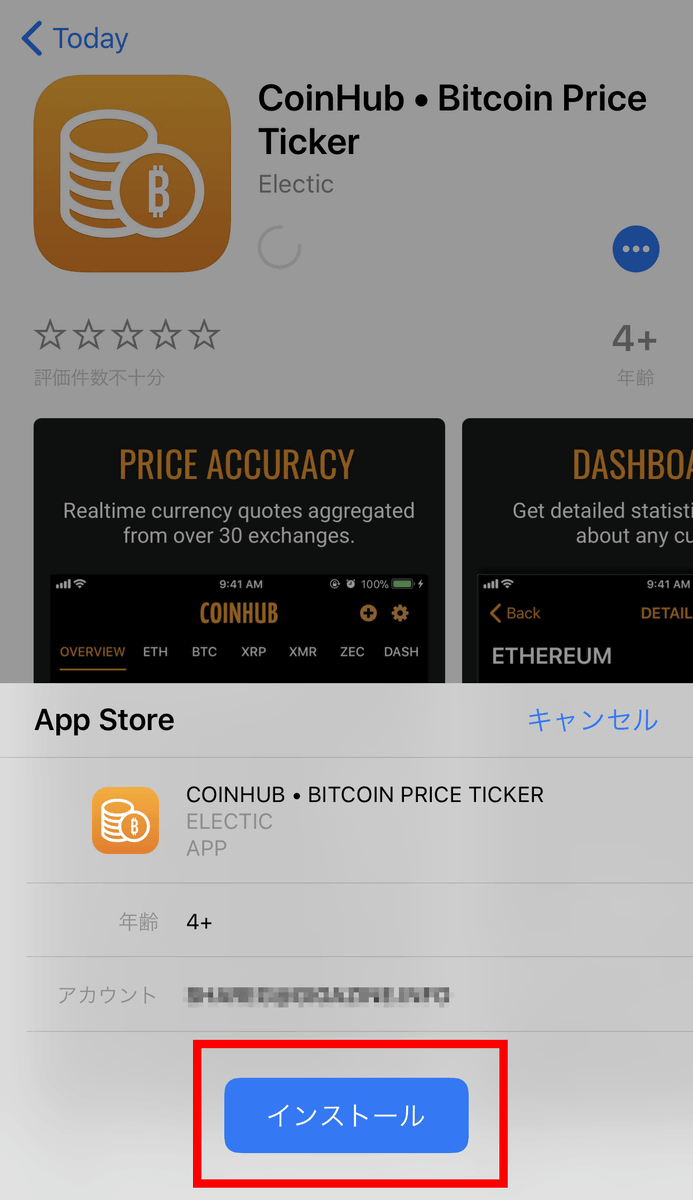Image resolution: width=693 pixels, height=1200 pixels.
Task: Cancel the App Store install sheet
Action: tap(592, 720)
